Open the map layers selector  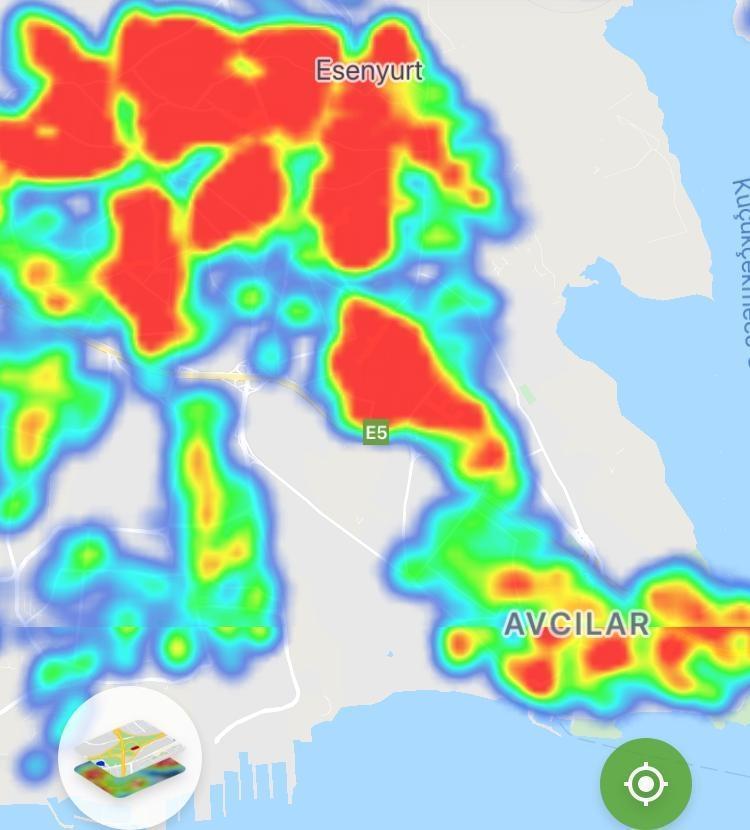[130, 759]
